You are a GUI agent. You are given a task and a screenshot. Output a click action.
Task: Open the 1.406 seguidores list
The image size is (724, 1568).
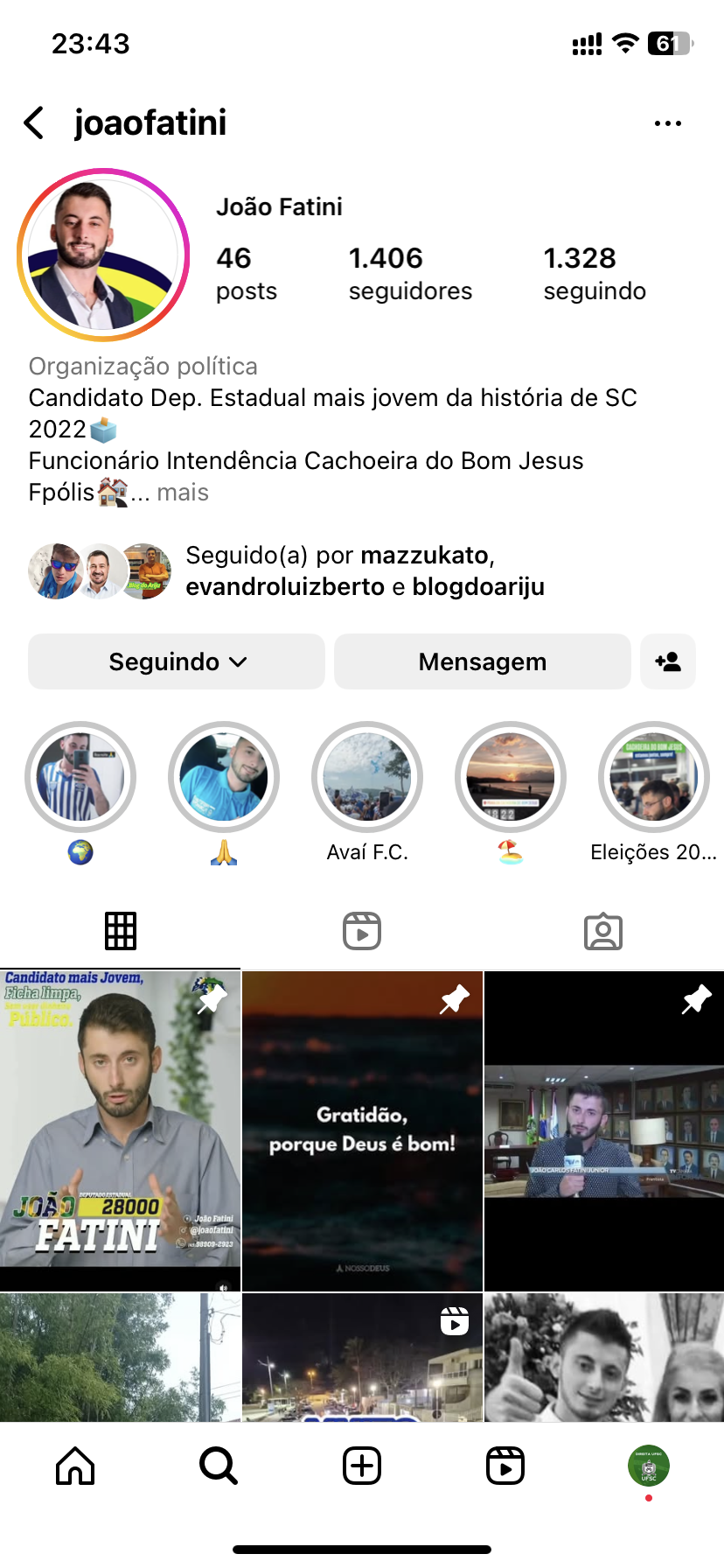(x=409, y=273)
